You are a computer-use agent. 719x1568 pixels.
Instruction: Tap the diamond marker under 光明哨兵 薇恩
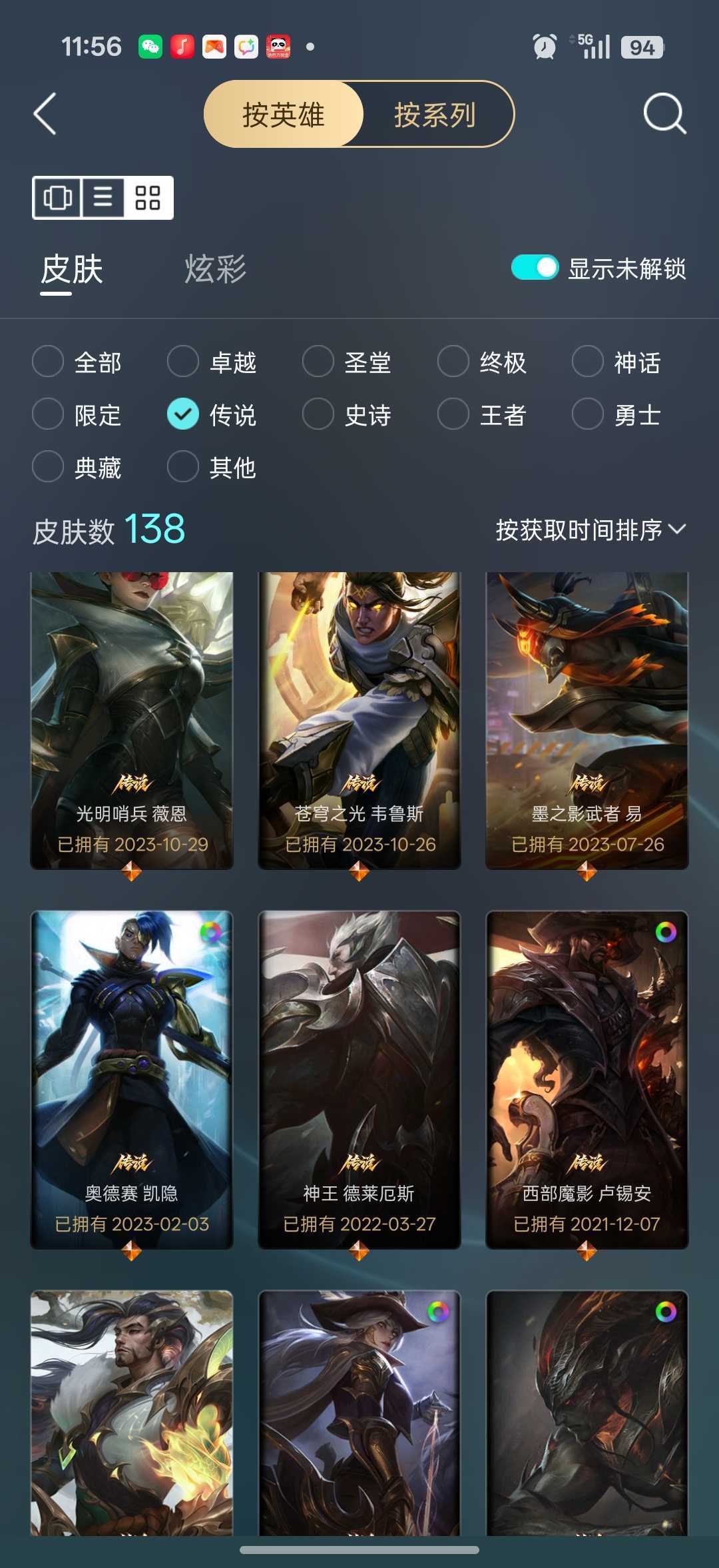[130, 869]
